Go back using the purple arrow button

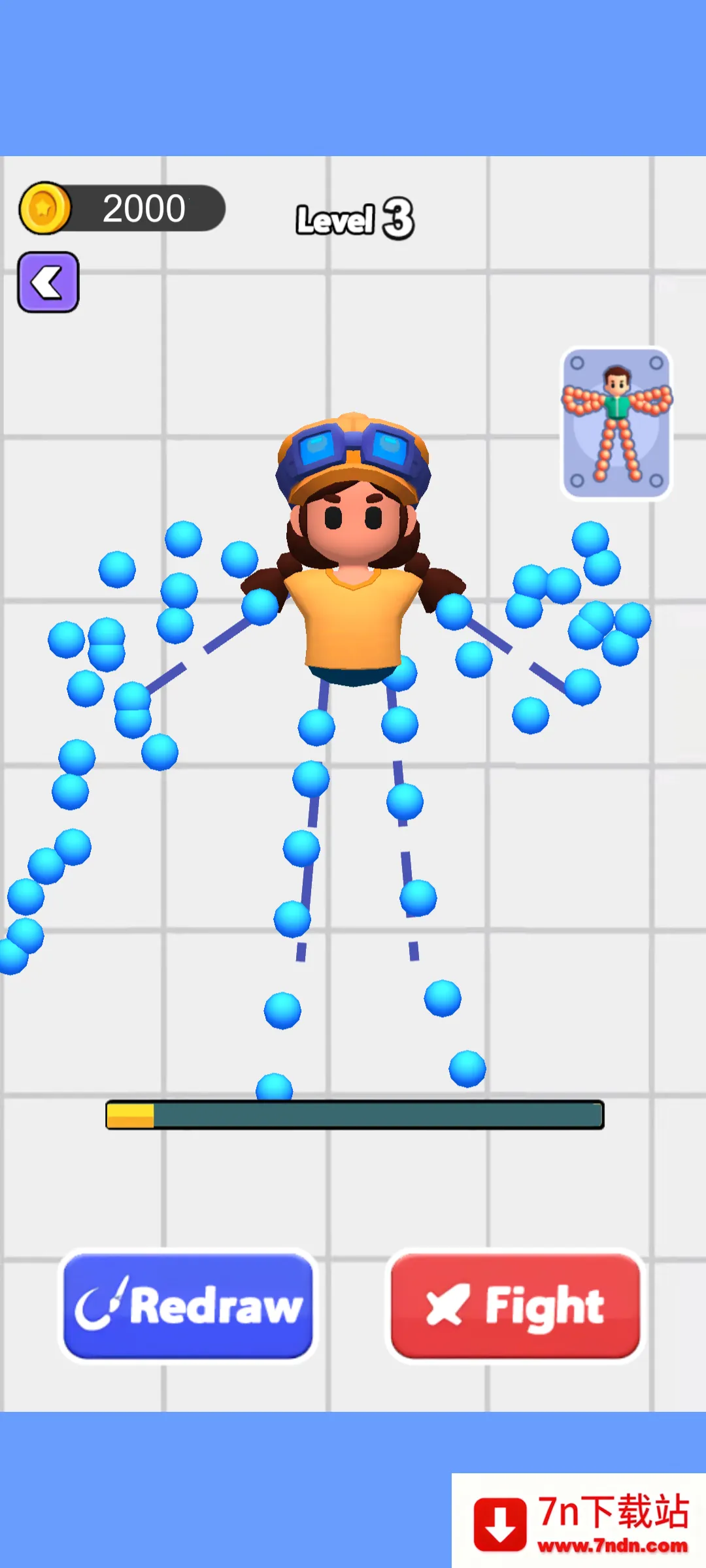(x=48, y=282)
